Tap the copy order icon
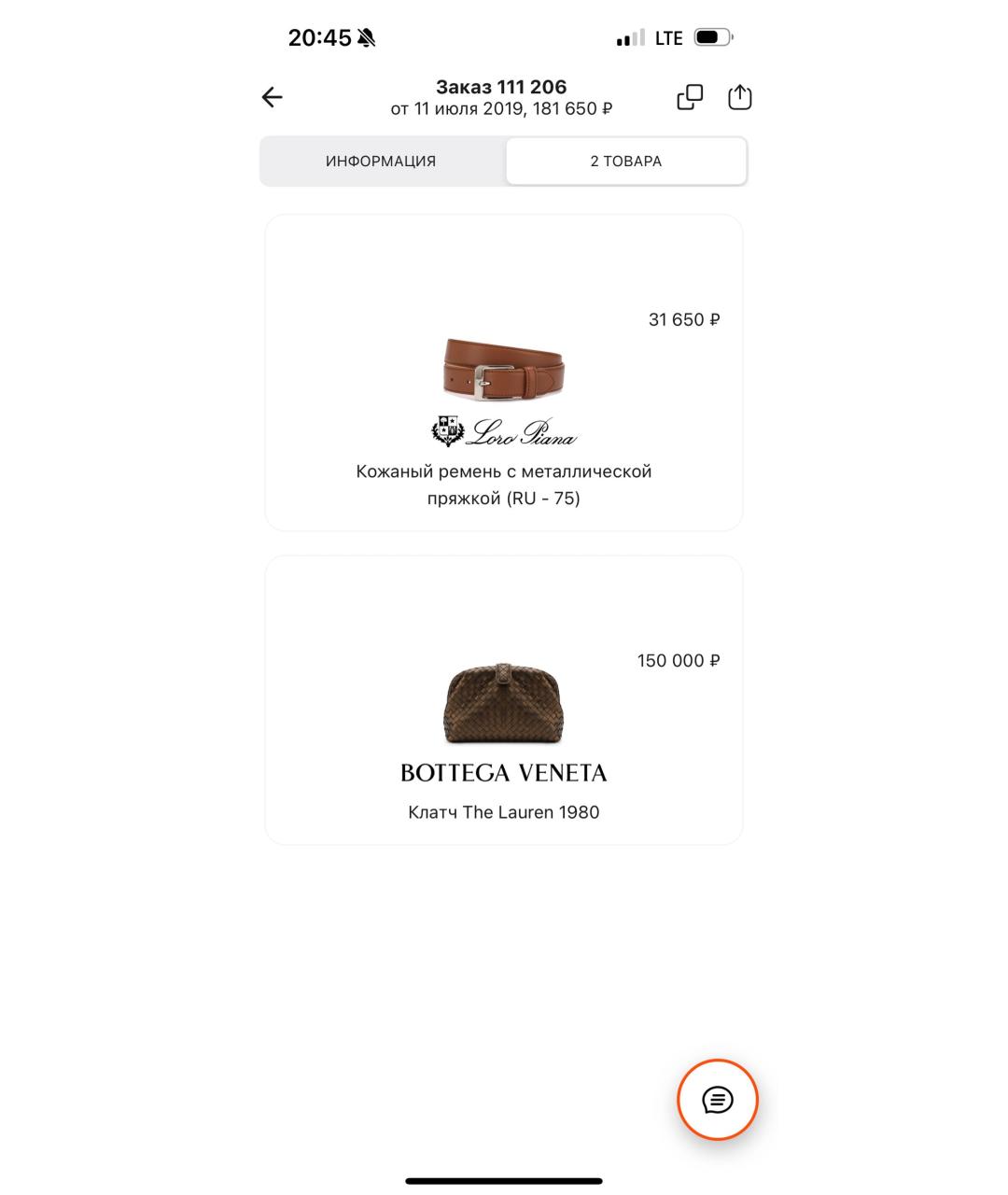 tap(689, 96)
